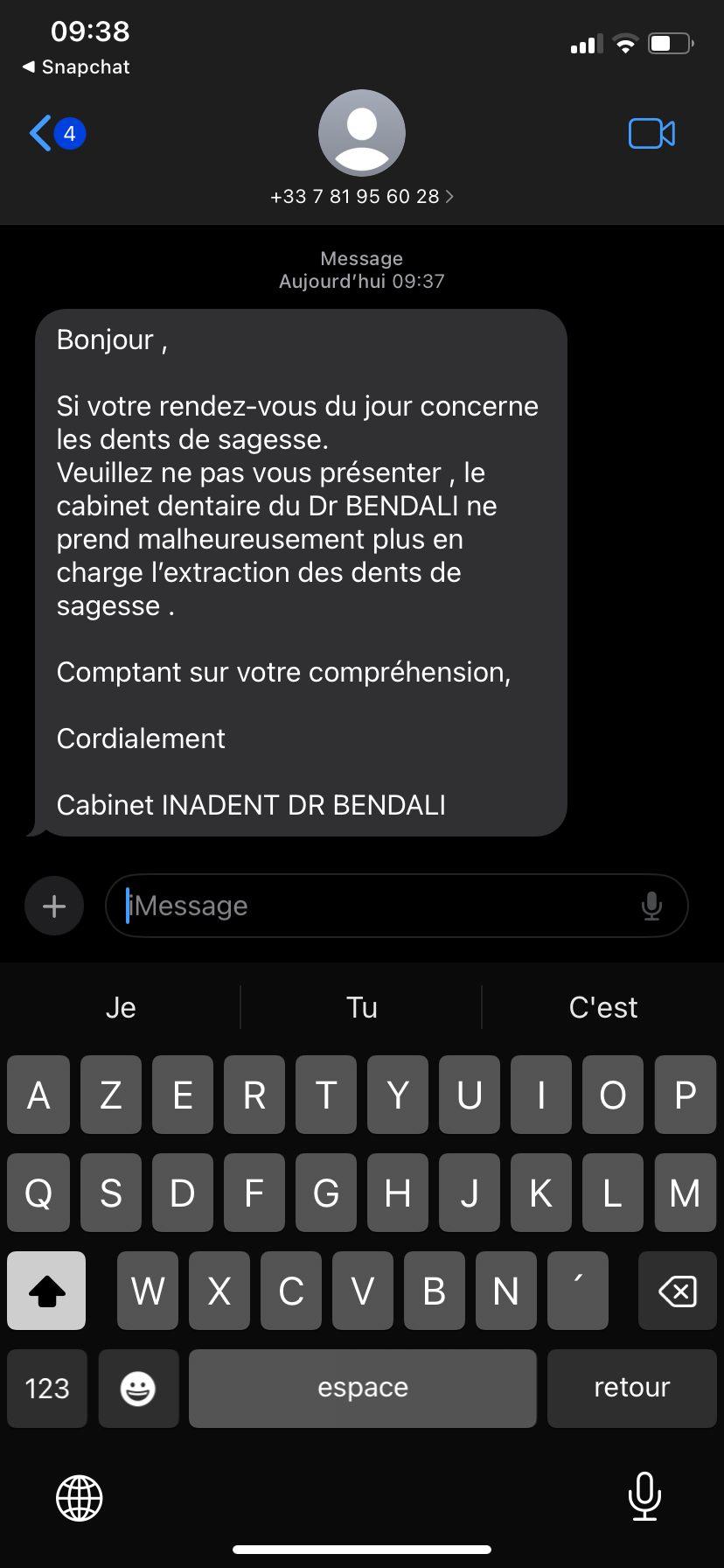Switch keyboard language with the globe
Screen dimensions: 724x1568
point(80,1497)
